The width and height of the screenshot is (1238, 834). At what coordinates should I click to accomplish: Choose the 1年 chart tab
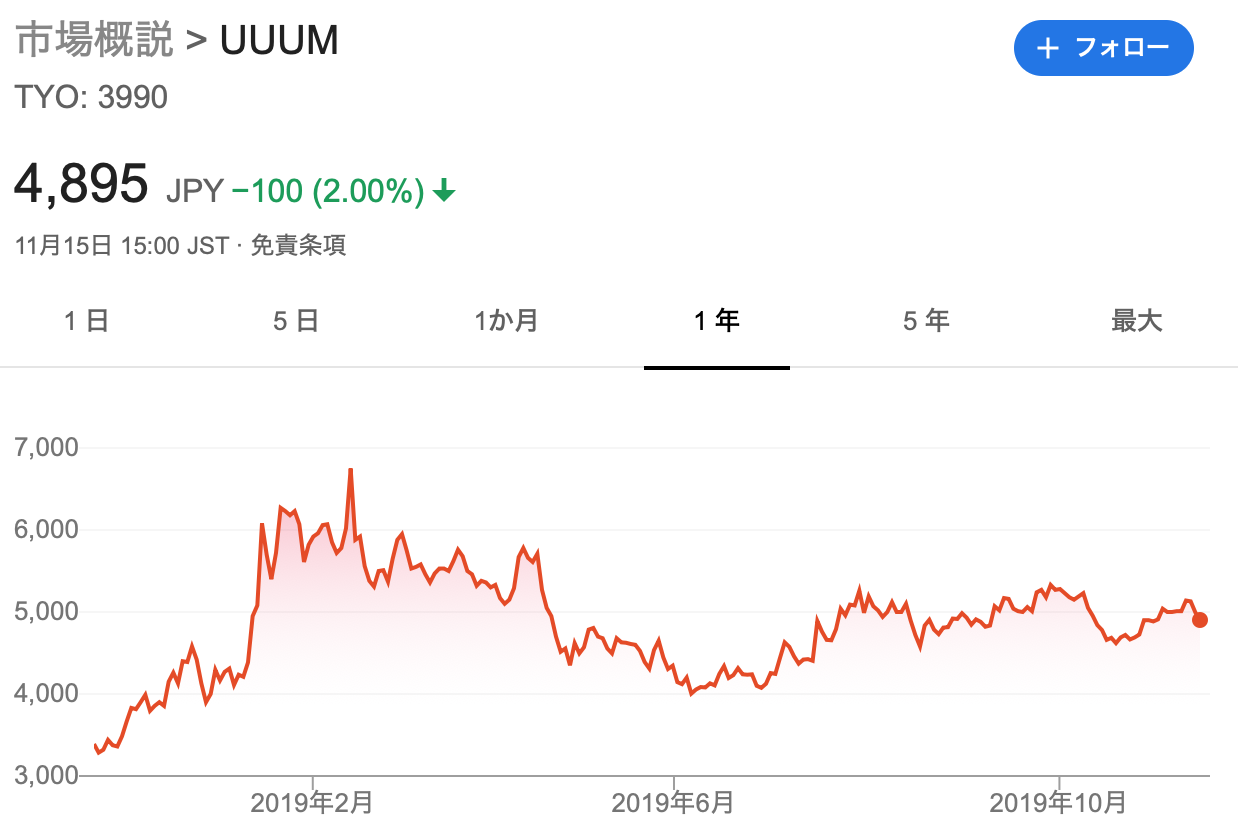[716, 321]
